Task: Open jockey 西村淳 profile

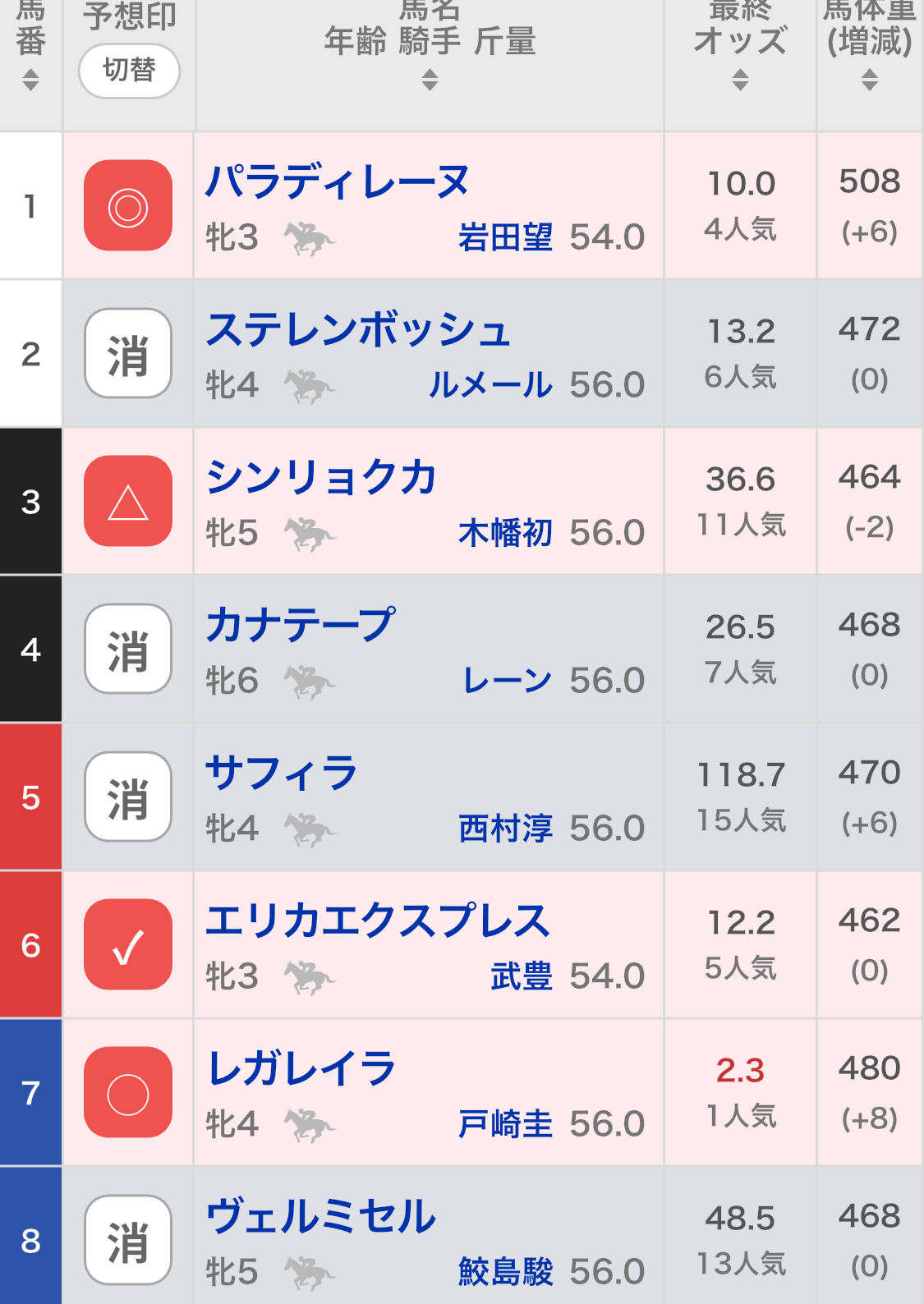Action: (505, 829)
